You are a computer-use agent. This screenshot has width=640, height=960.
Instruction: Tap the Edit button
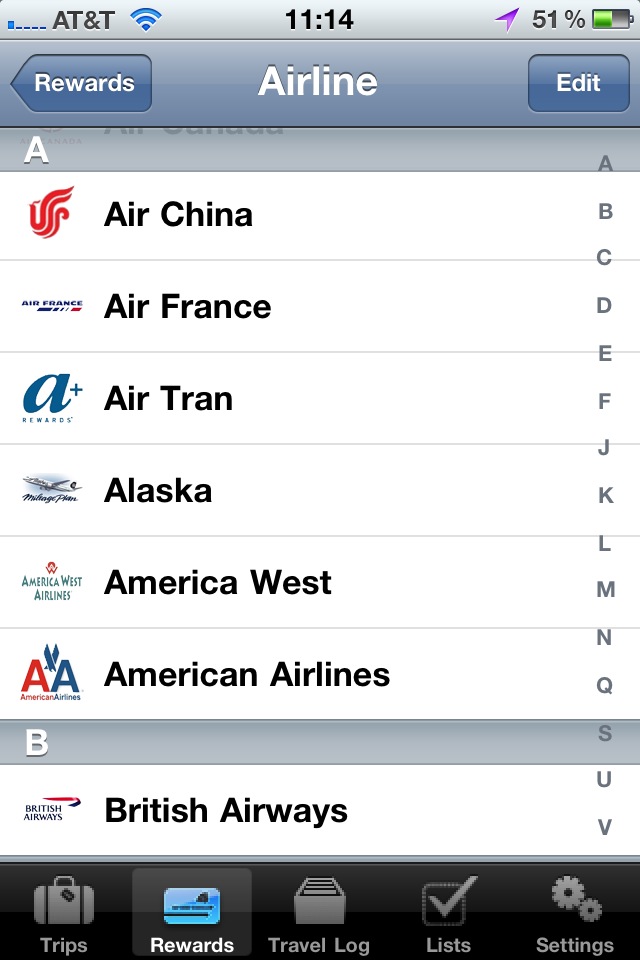[578, 83]
